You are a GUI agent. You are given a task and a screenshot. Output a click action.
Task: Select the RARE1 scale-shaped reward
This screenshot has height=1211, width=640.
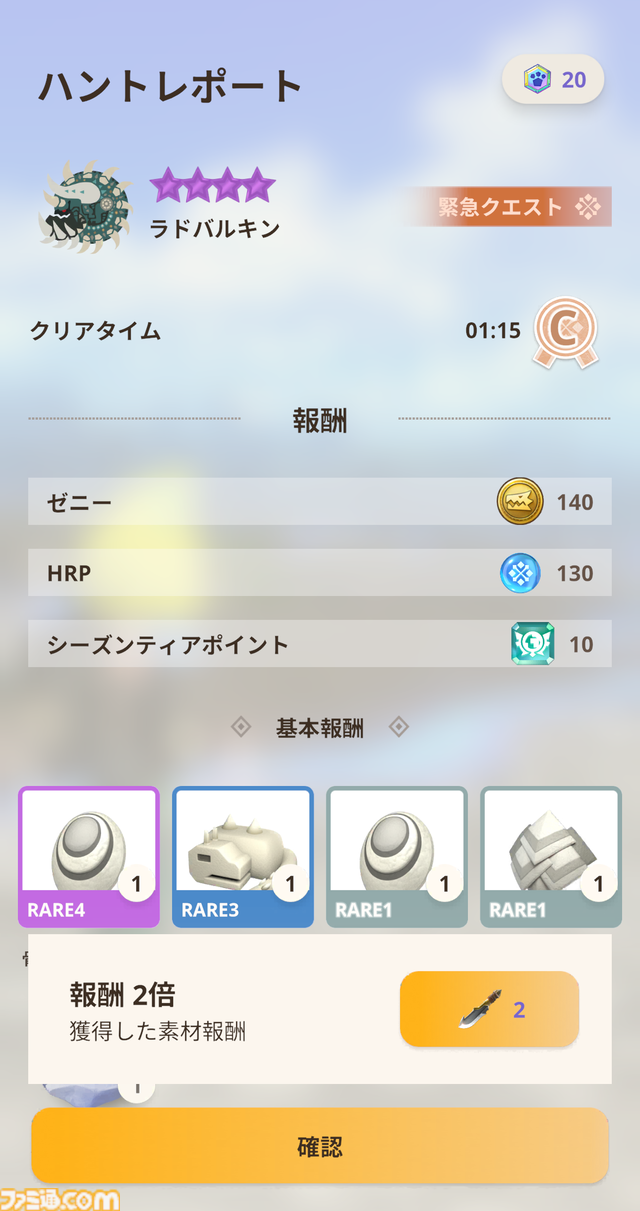point(551,857)
